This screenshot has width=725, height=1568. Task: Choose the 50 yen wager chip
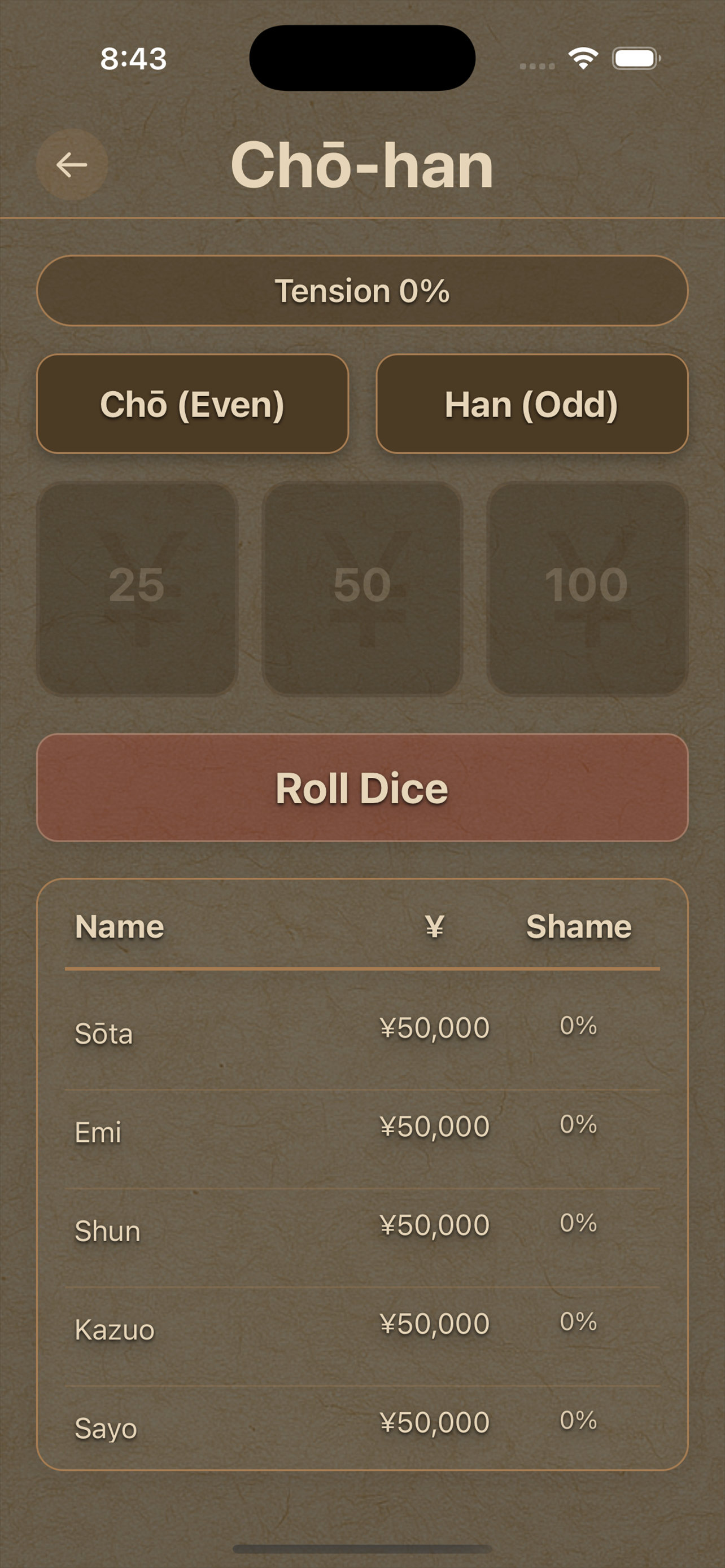tap(362, 588)
